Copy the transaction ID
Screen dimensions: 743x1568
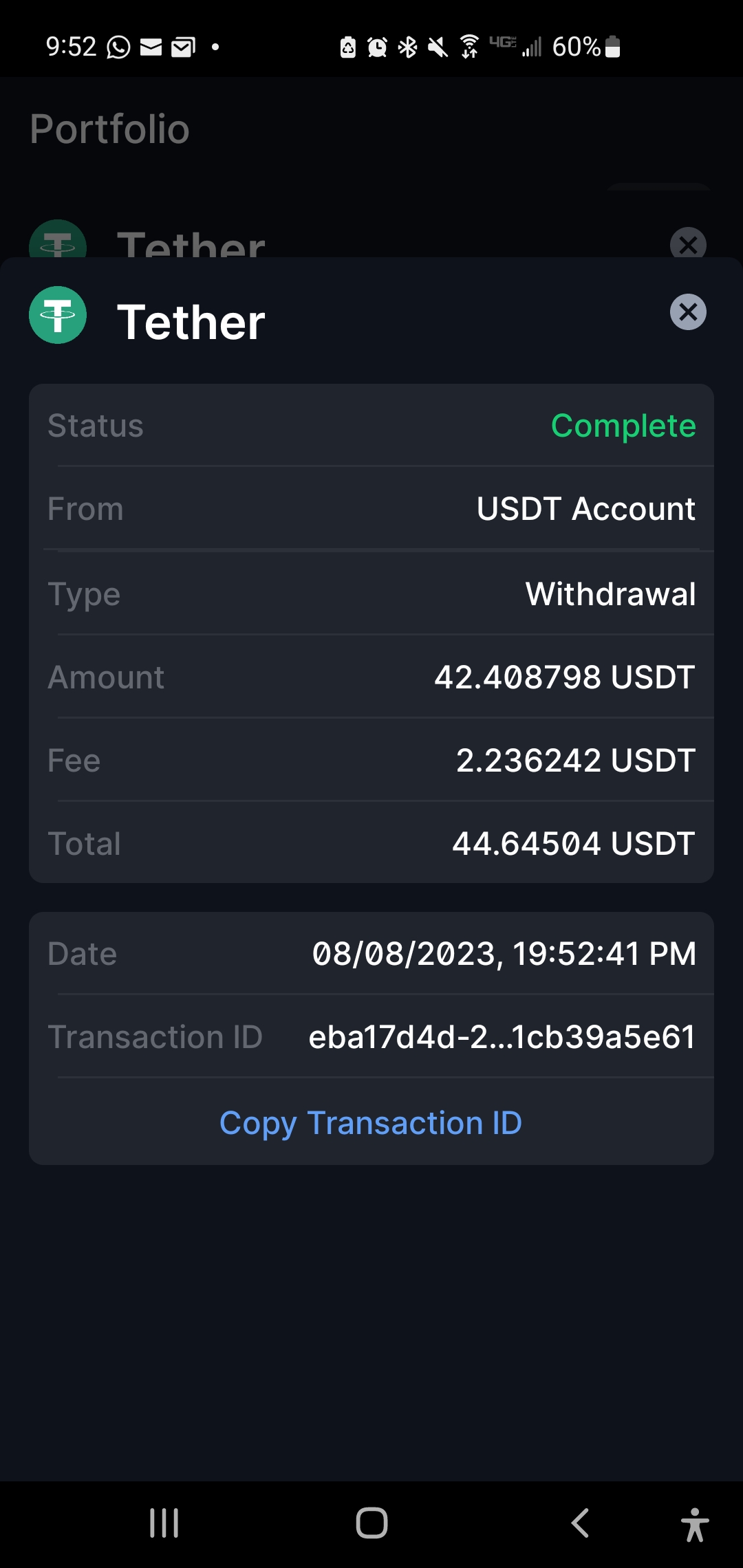[371, 1123]
